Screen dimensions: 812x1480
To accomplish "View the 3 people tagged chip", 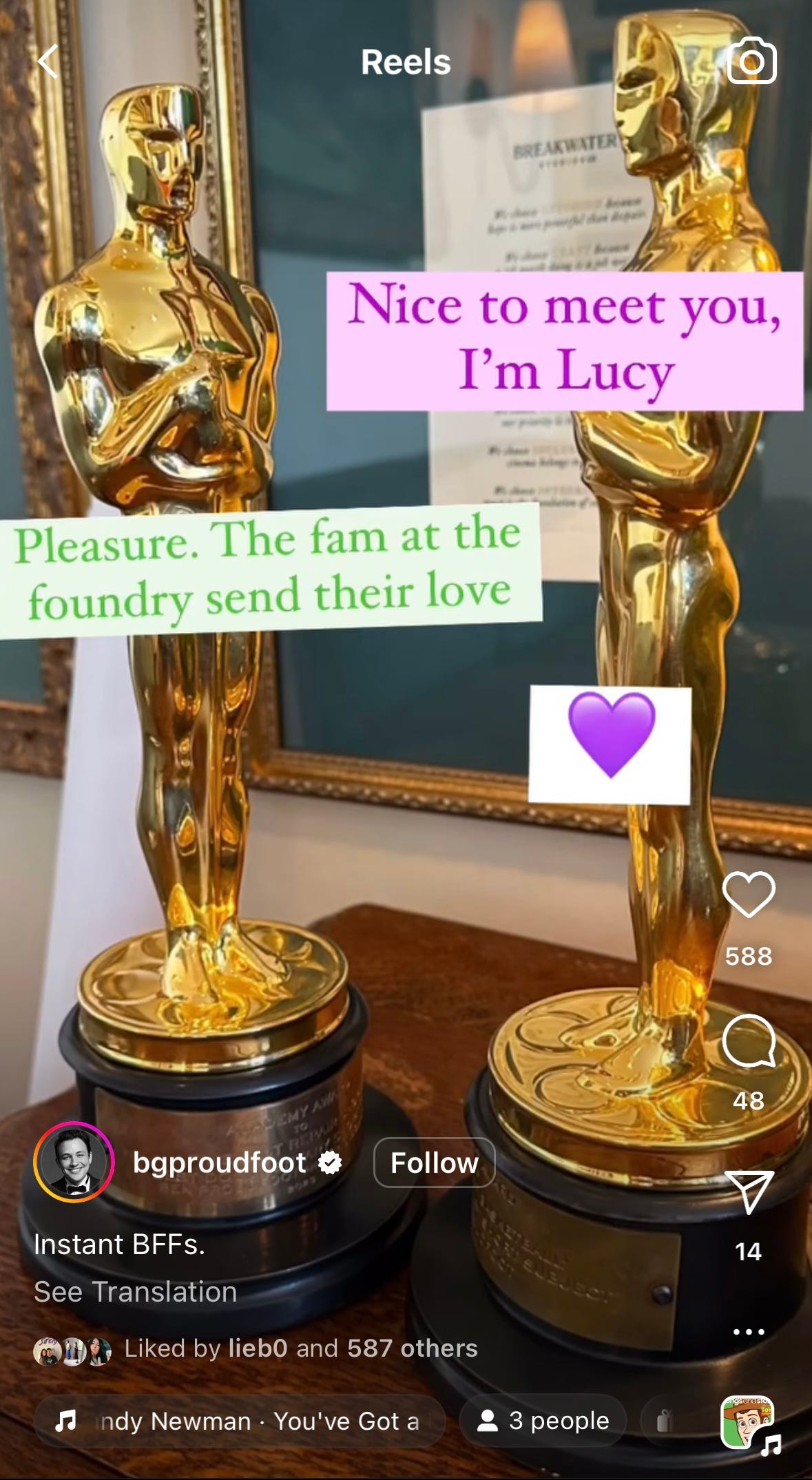I will pyautogui.click(x=543, y=1421).
